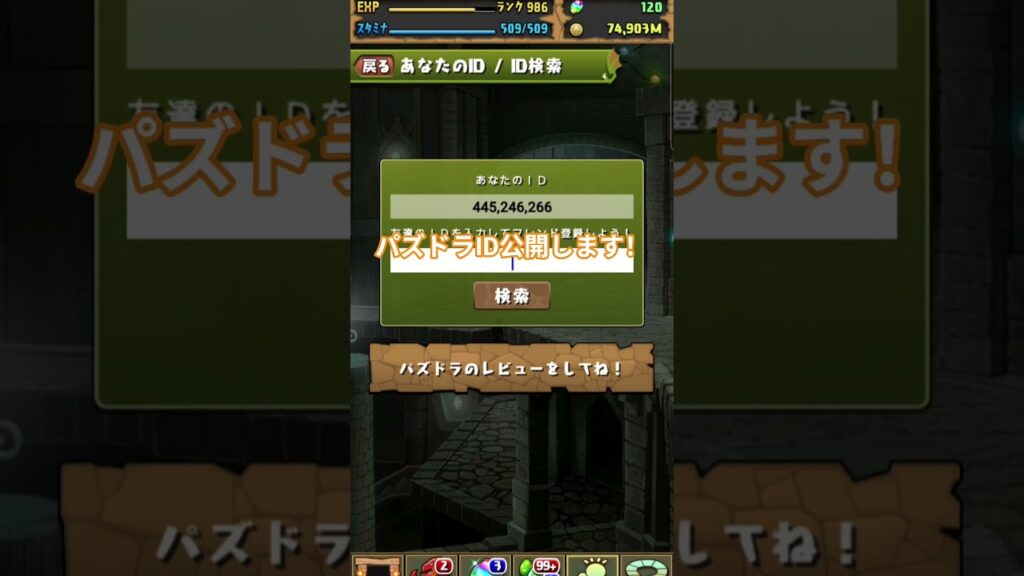Go back with the 戻る button

(376, 67)
